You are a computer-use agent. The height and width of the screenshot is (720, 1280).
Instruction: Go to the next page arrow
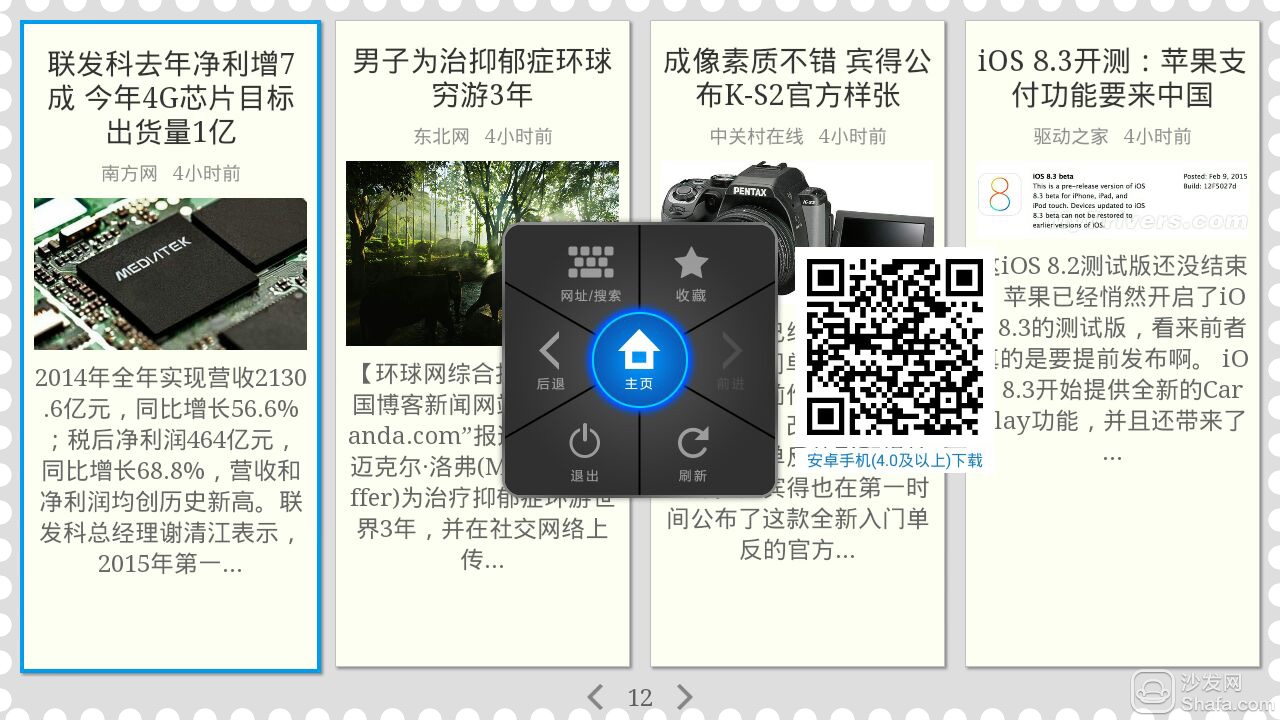point(685,697)
